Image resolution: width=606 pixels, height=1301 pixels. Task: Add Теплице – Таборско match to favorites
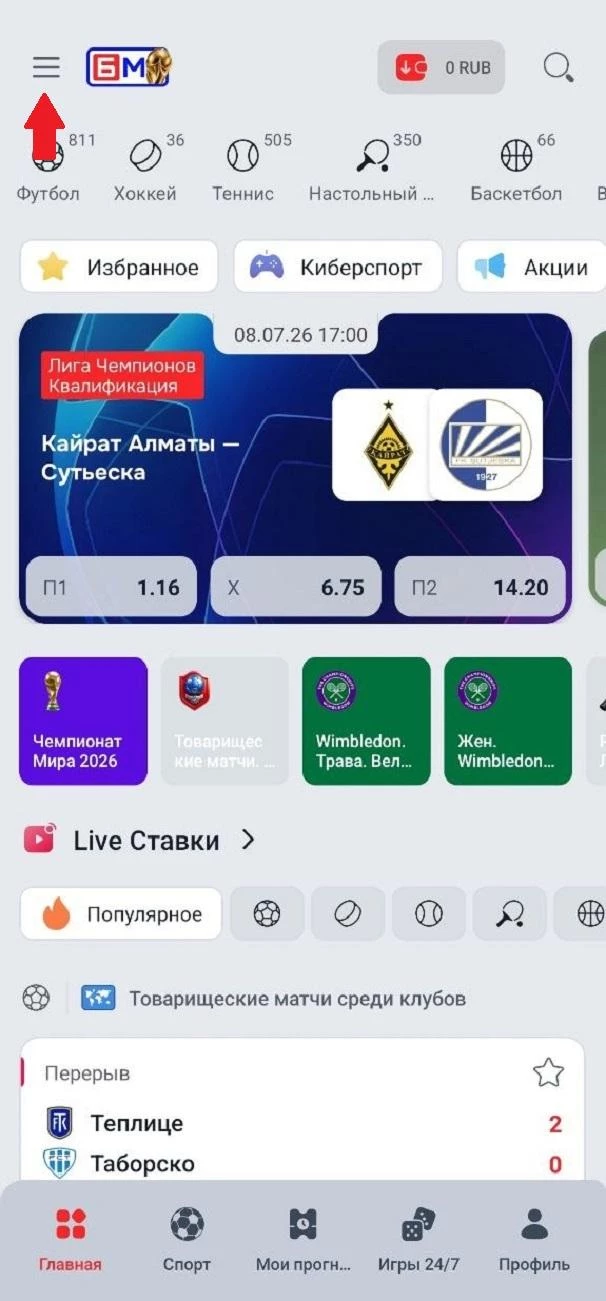pos(548,1073)
